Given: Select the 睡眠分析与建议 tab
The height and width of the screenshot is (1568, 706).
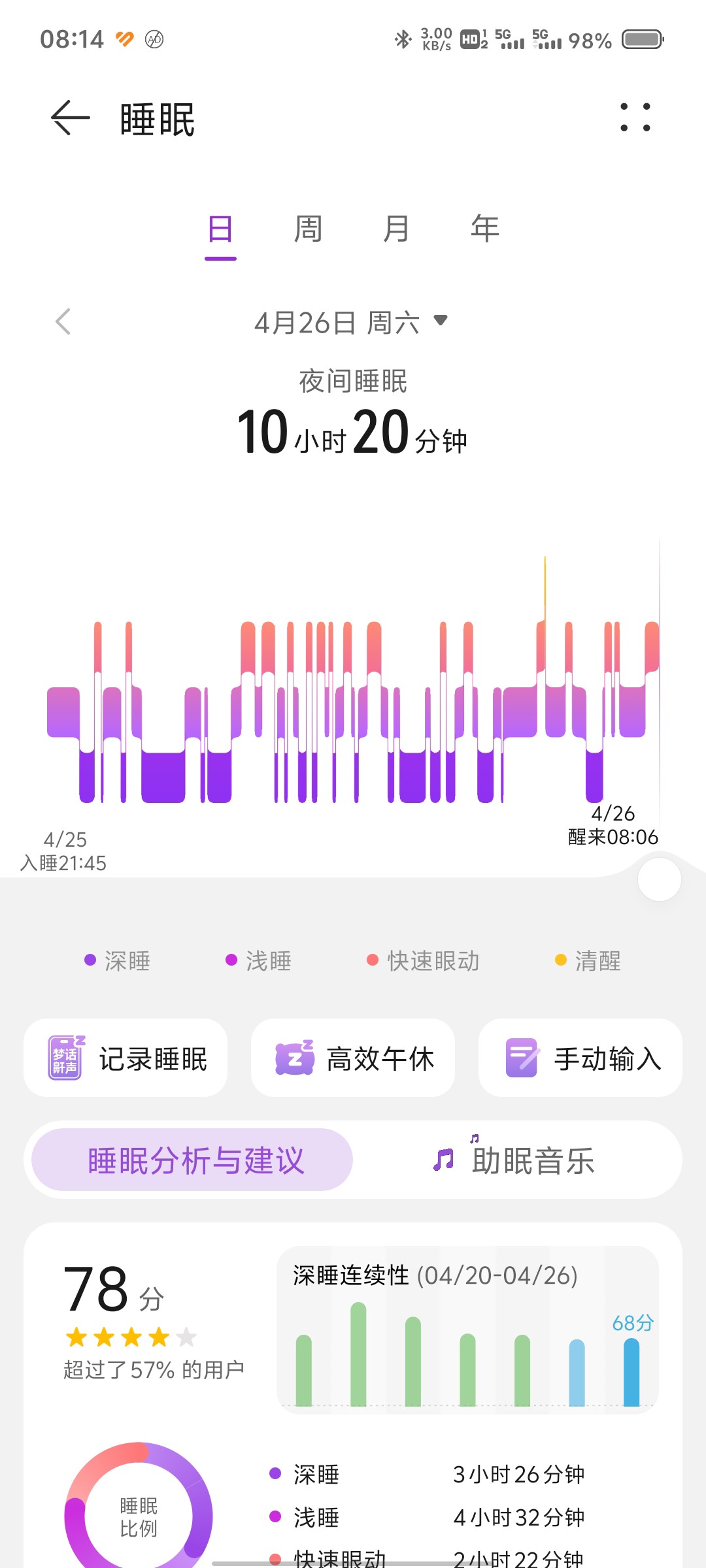Looking at the screenshot, I should point(192,1160).
